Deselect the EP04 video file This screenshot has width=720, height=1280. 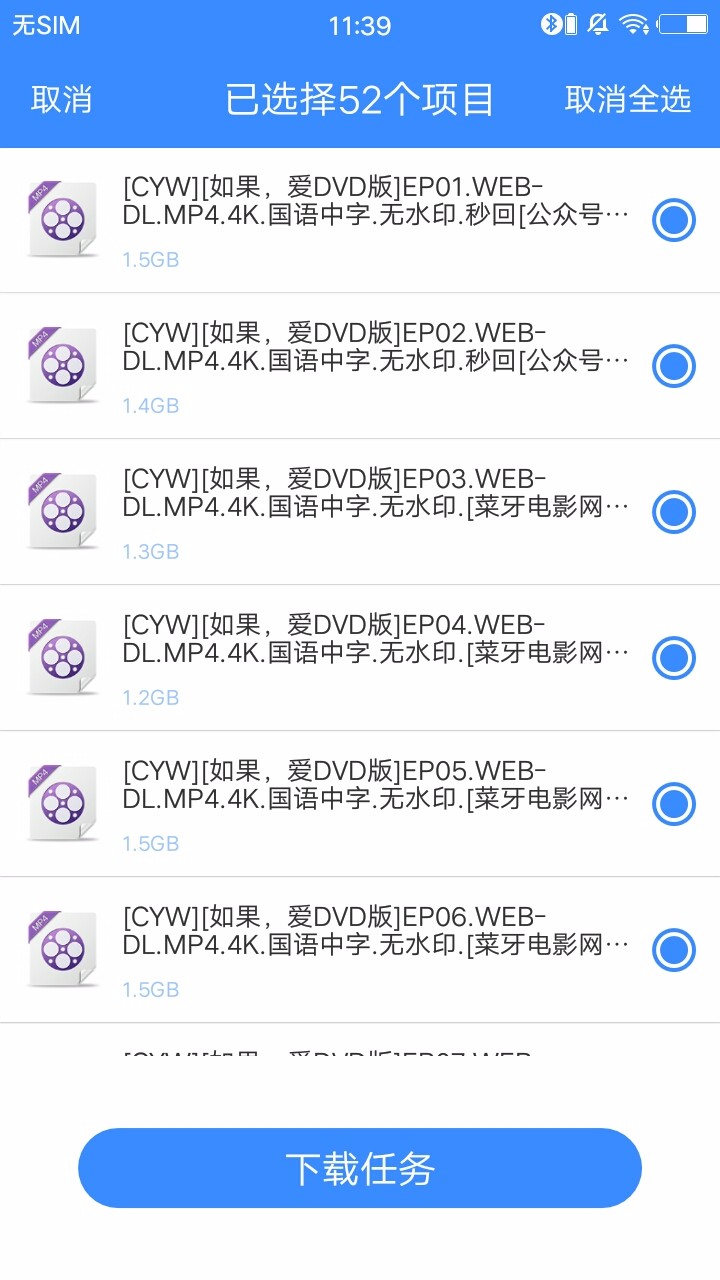(x=673, y=658)
